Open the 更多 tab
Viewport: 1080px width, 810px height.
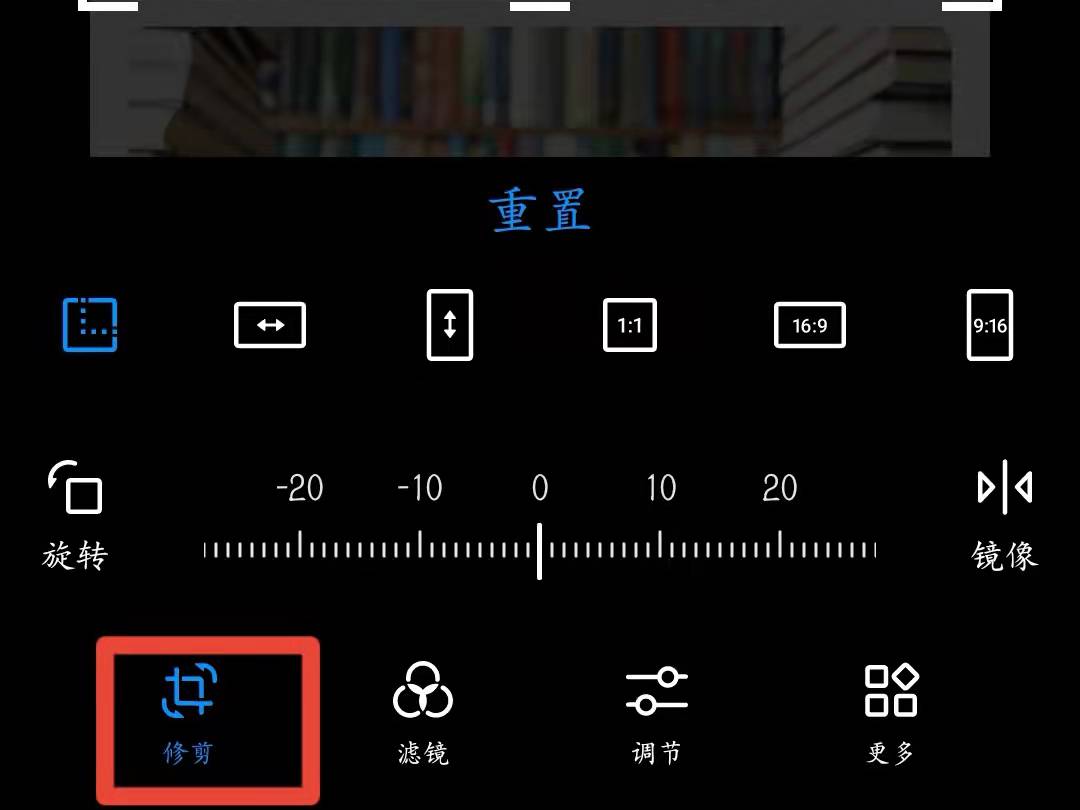pos(890,714)
